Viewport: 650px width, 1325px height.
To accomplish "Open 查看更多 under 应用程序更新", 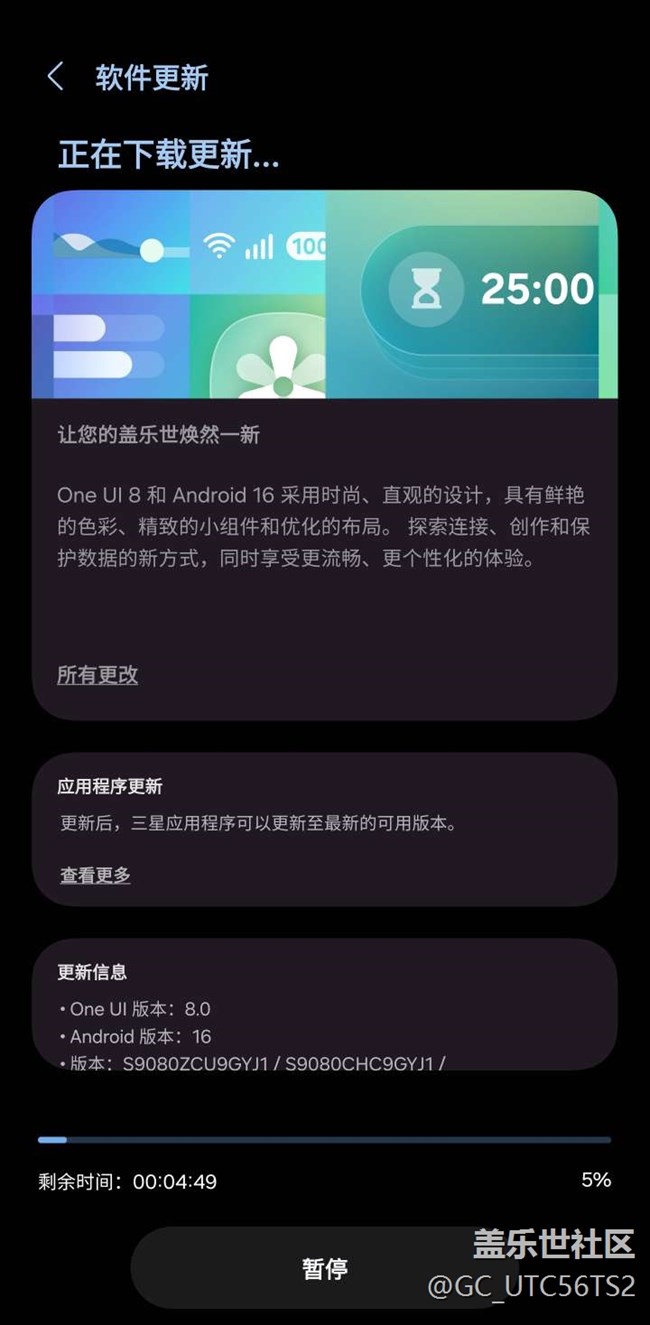I will pyautogui.click(x=95, y=875).
